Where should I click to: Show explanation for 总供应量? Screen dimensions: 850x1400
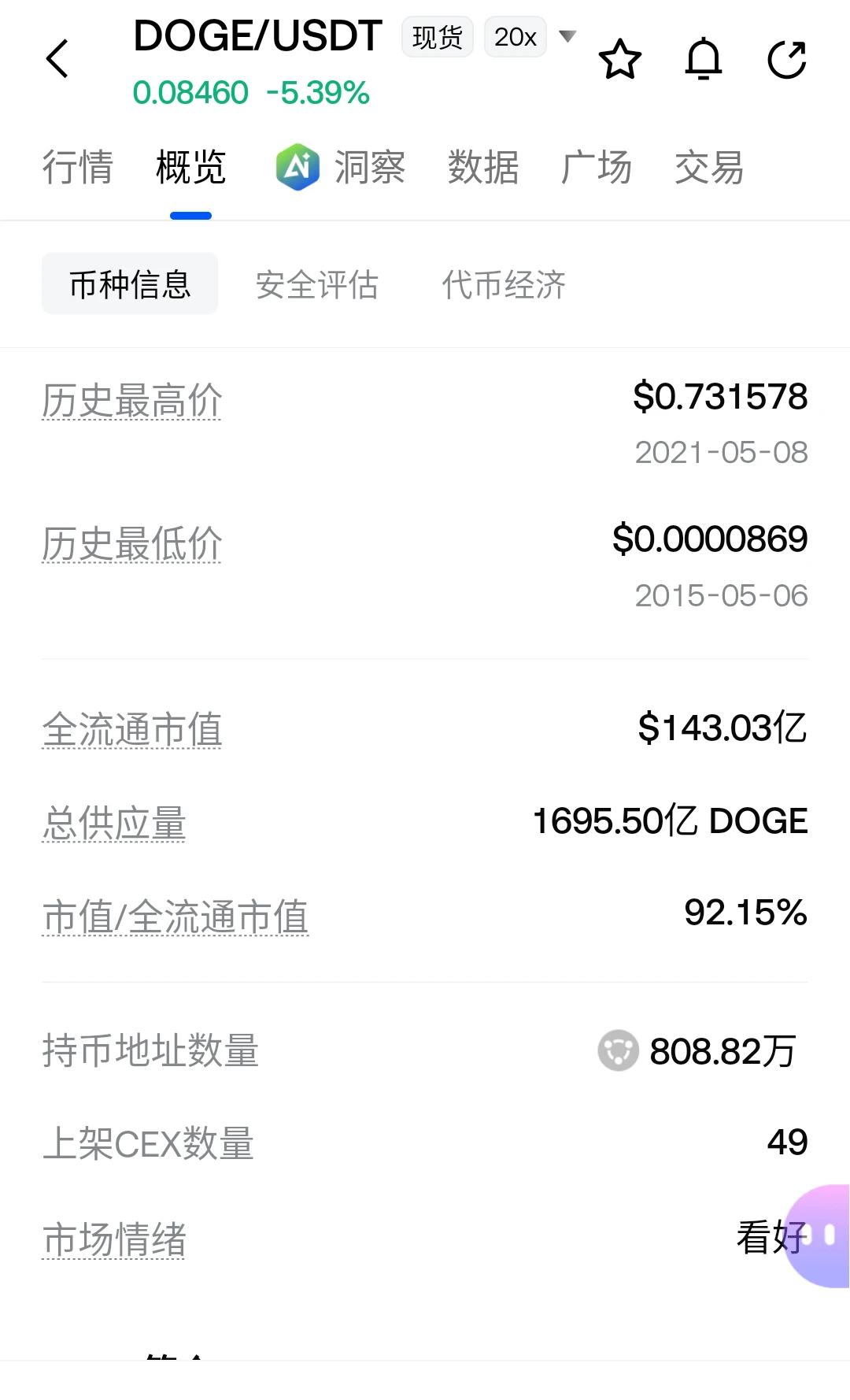coord(114,823)
